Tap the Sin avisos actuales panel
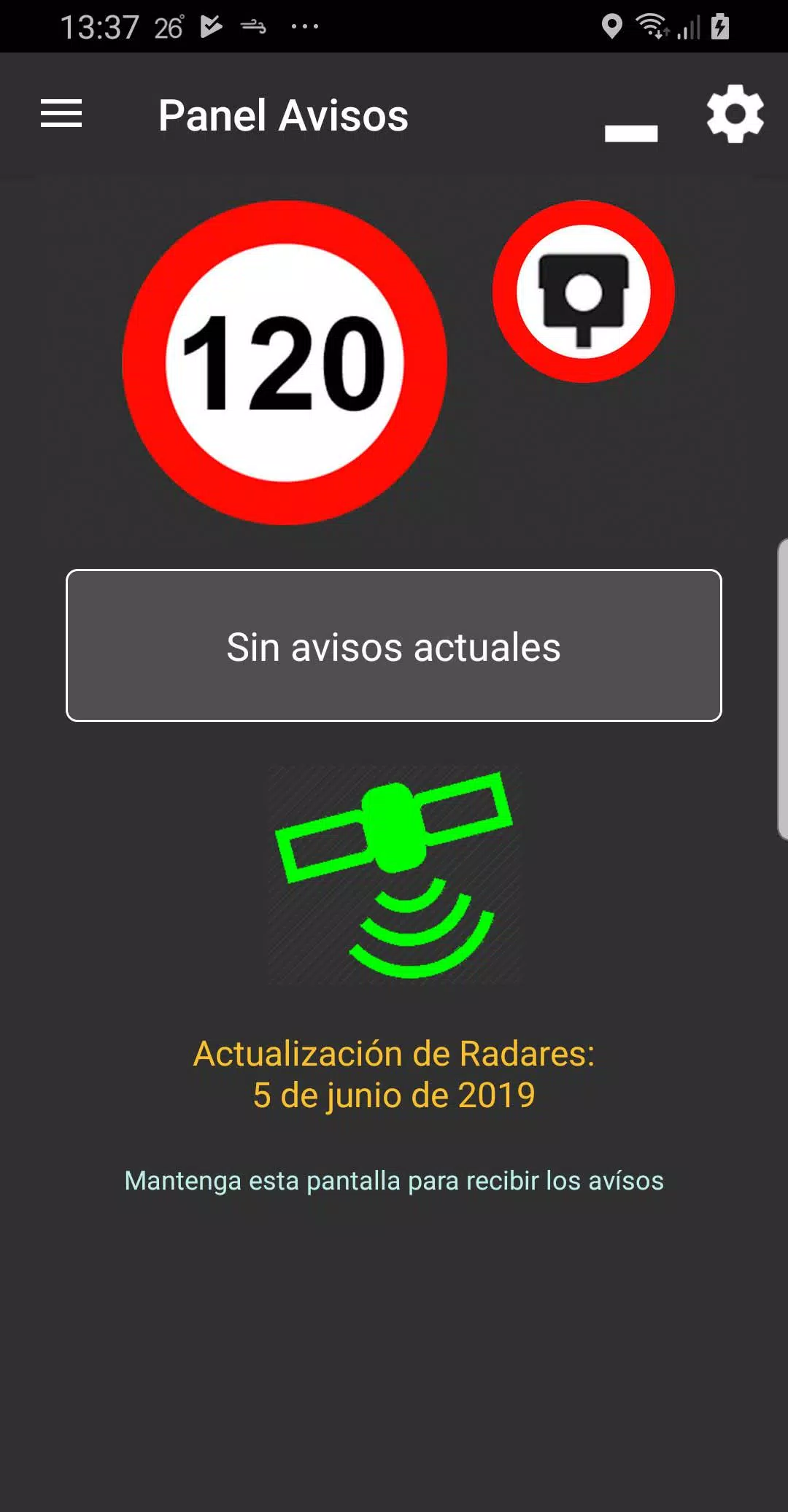 394,645
